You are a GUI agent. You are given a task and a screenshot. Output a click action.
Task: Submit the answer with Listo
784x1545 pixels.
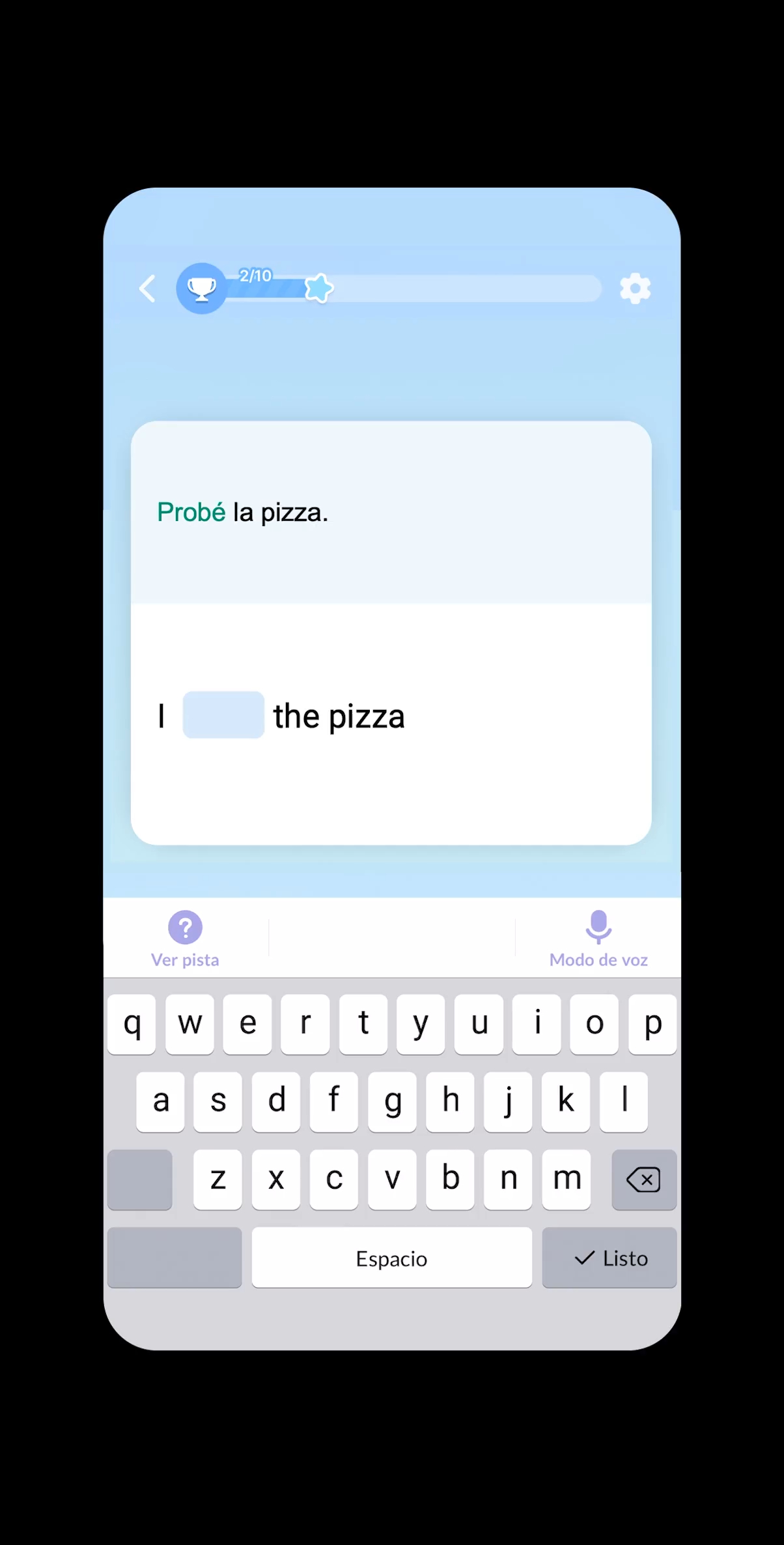[609, 1258]
